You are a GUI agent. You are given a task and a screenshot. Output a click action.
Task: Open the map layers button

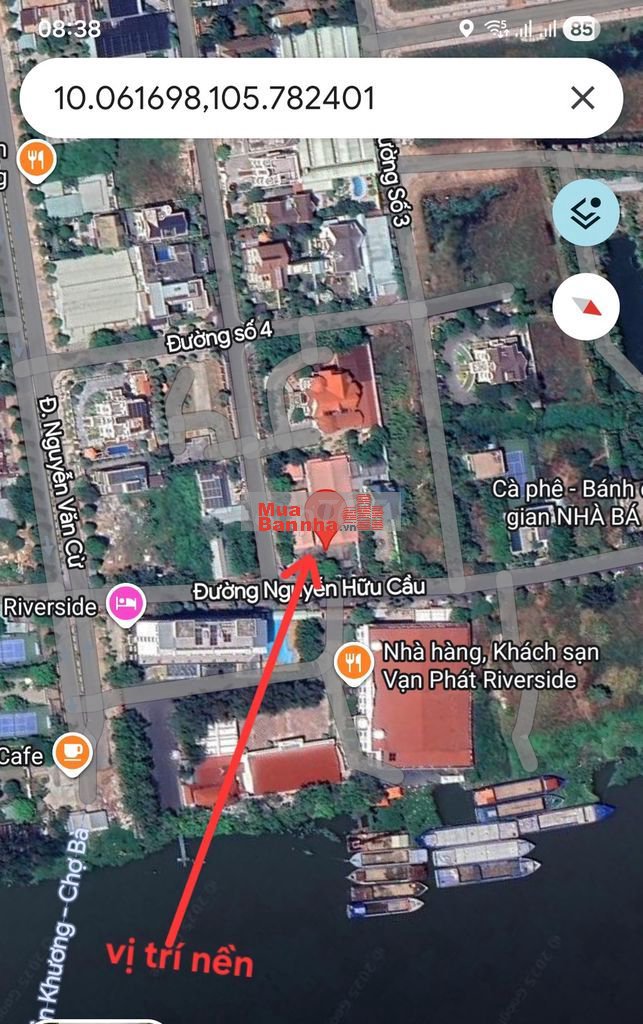[585, 213]
